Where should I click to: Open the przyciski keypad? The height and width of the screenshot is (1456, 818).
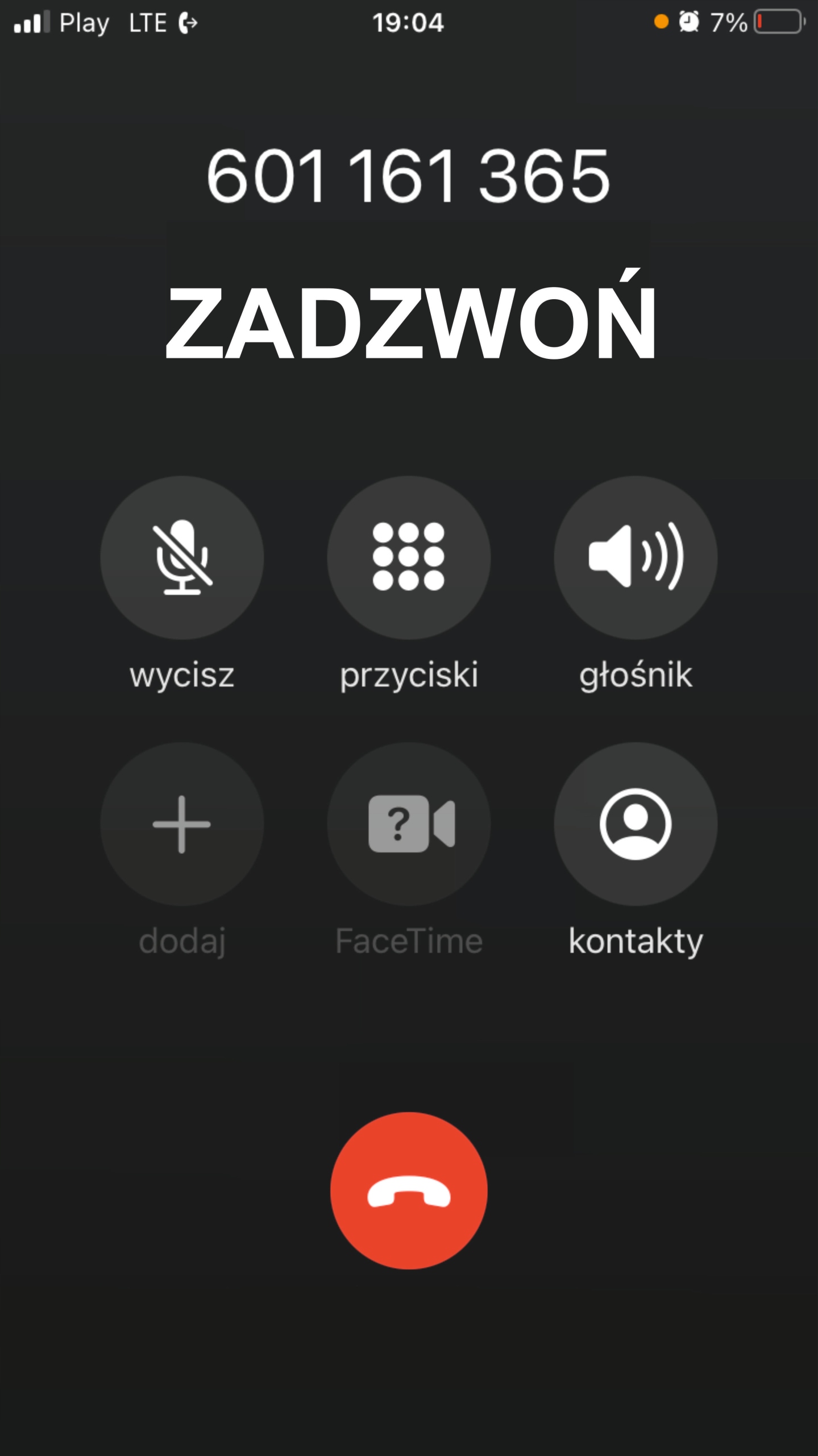click(x=409, y=557)
